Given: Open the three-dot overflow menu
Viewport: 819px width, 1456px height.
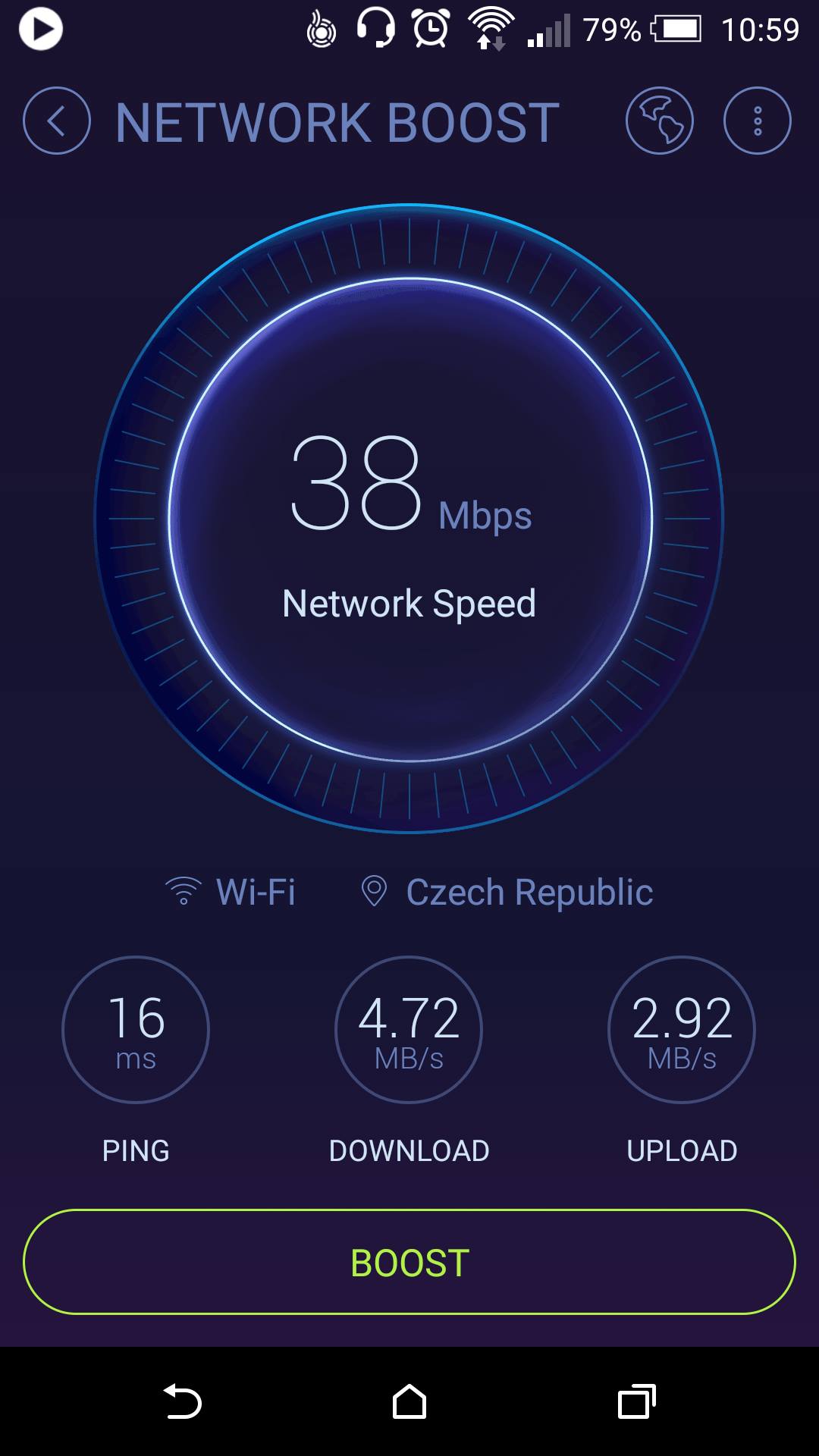Looking at the screenshot, I should 757,121.
